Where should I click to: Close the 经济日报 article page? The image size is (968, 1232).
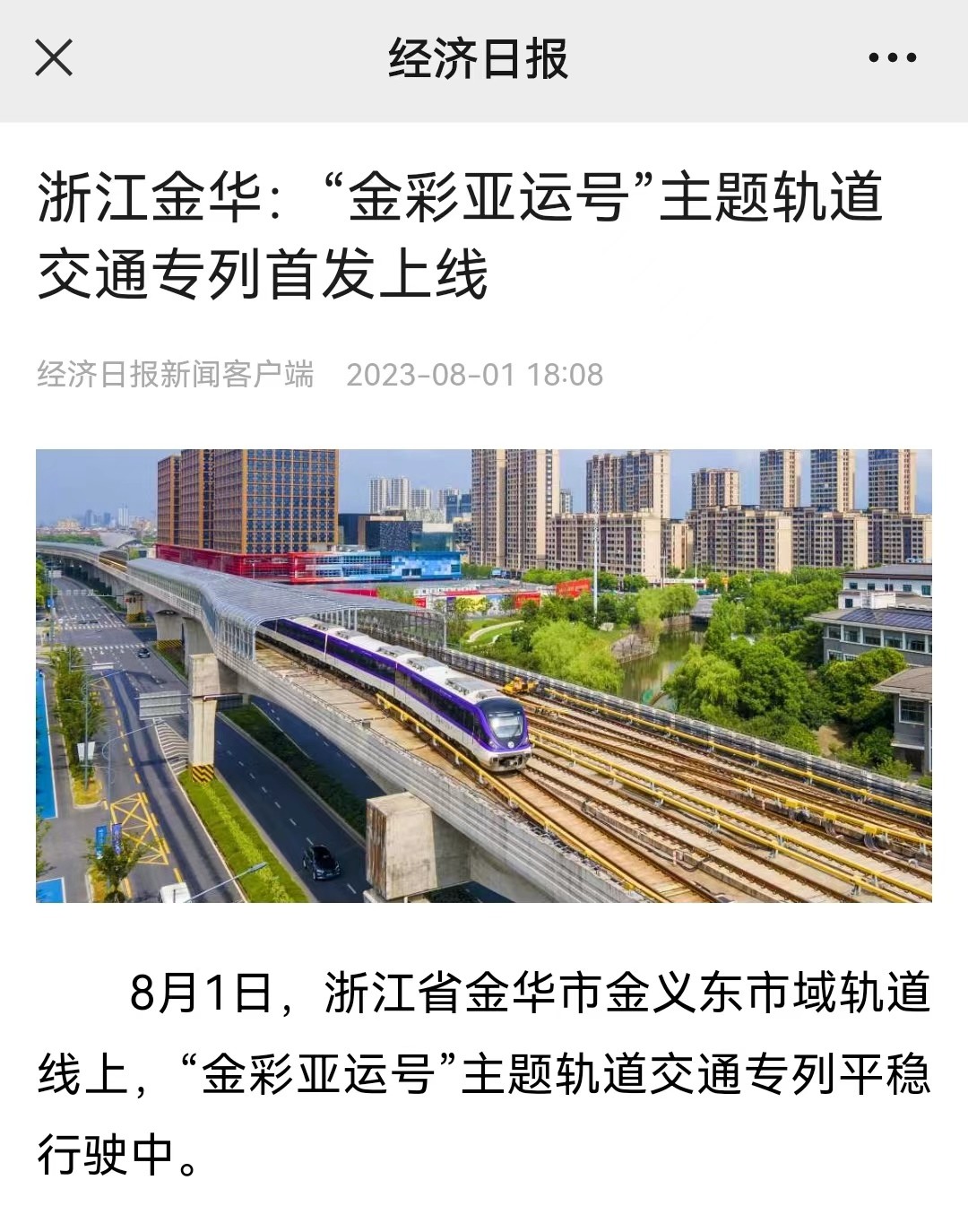[54, 58]
